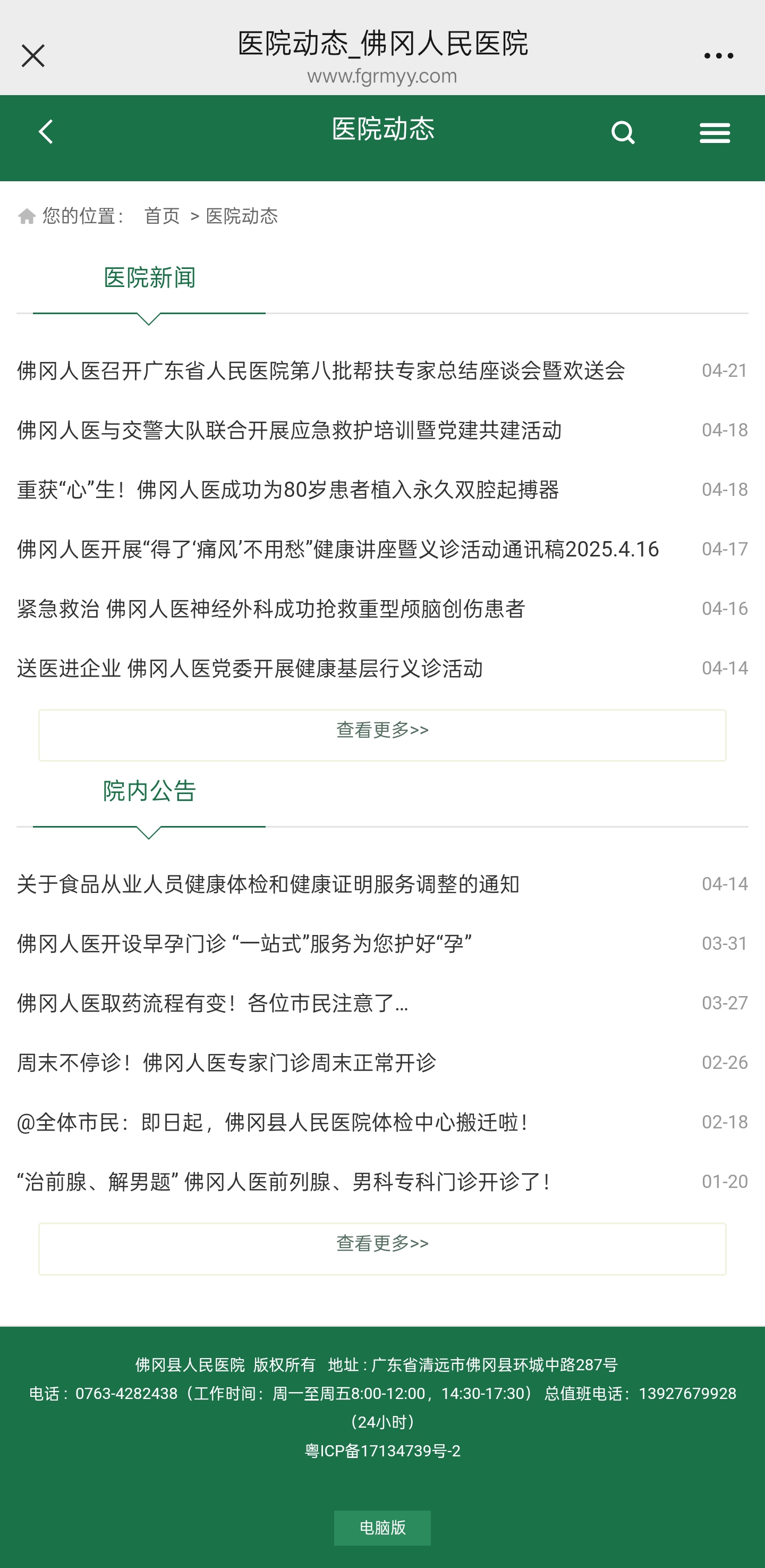Screen dimensions: 765x1568
Task: Open 周末不停诊 专家门诊 announcement
Action: point(226,1063)
